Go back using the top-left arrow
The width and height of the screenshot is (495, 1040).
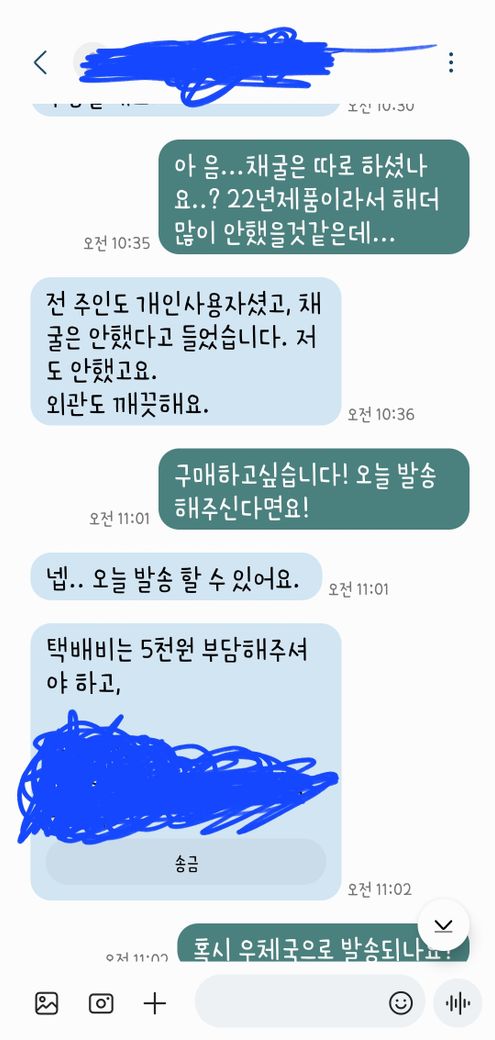(x=40, y=62)
